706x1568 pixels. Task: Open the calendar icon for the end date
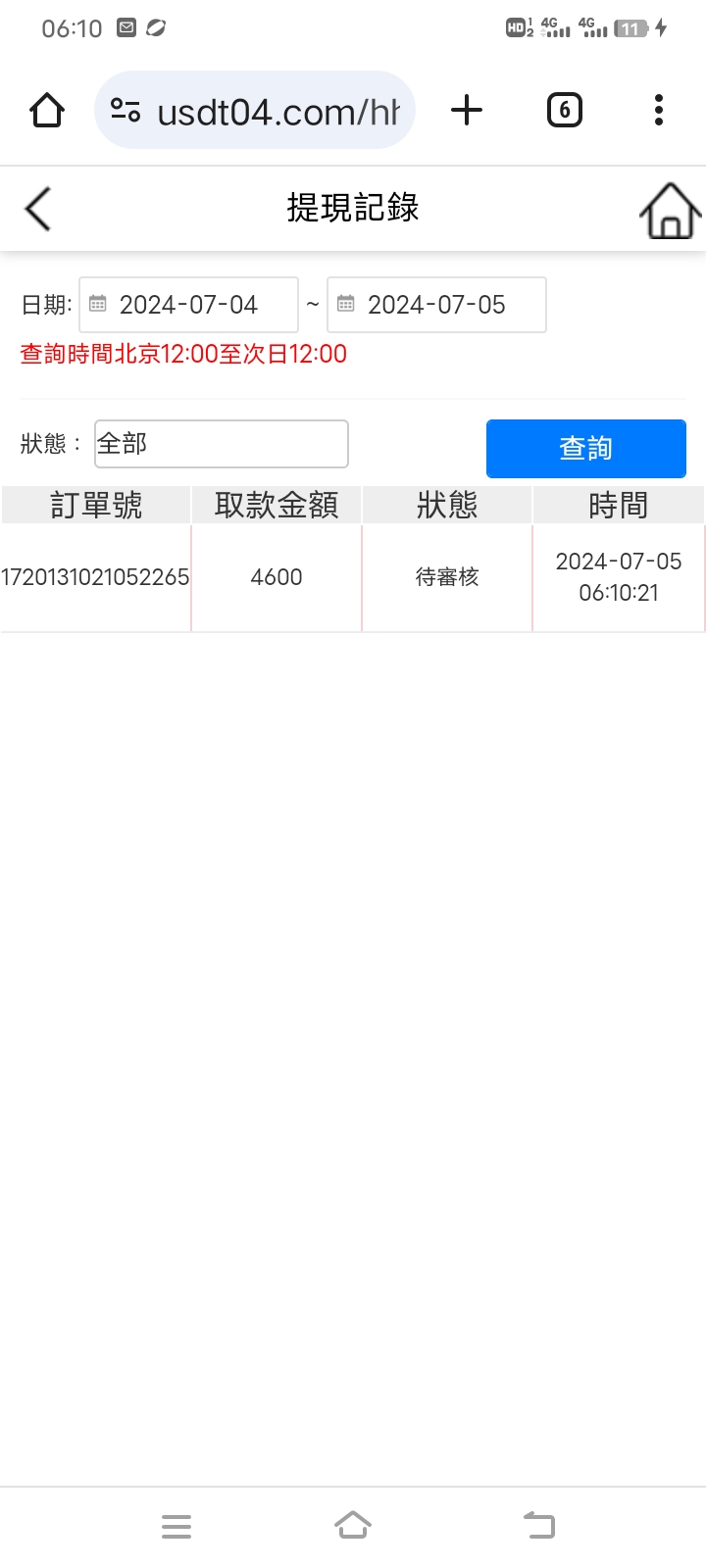347,304
